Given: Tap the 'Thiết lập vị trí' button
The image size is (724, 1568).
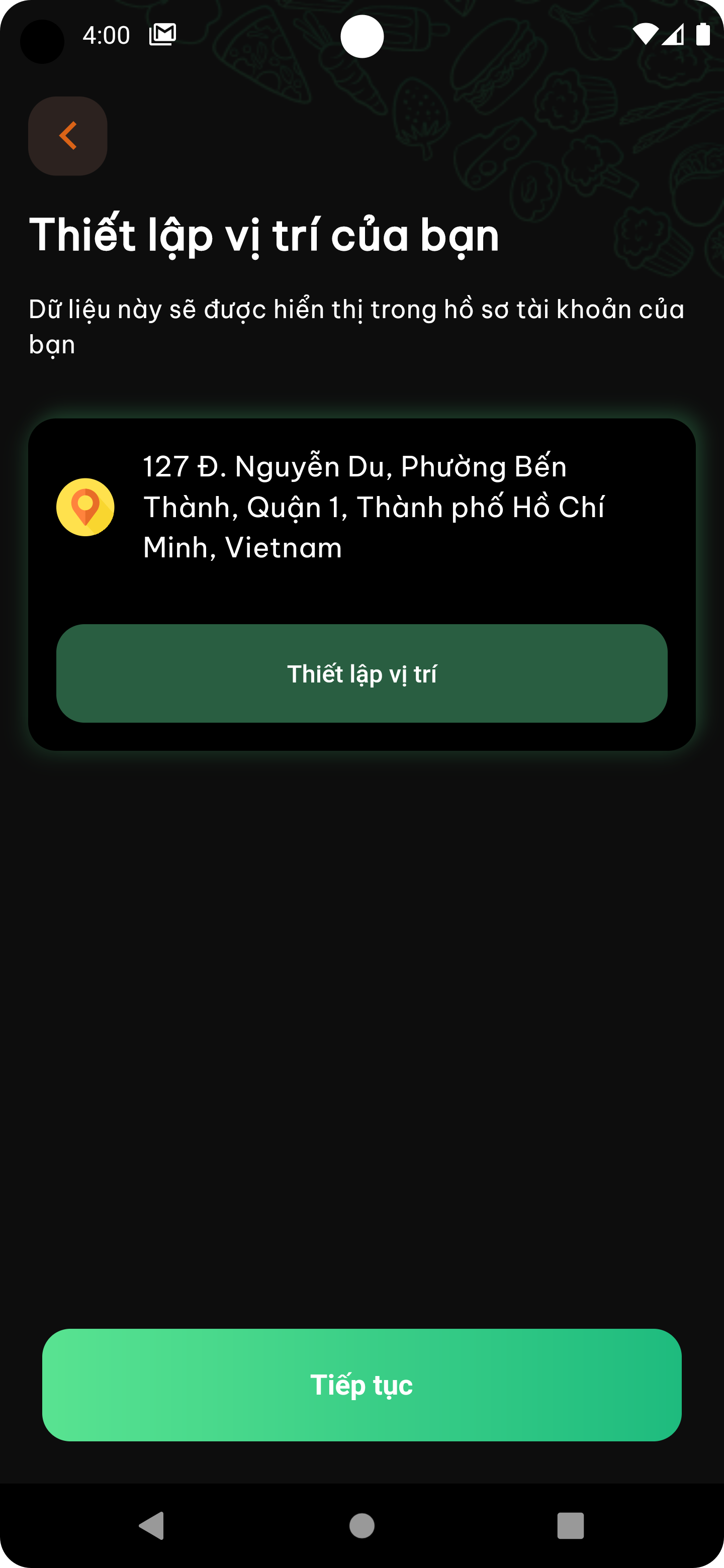Looking at the screenshot, I should point(361,673).
